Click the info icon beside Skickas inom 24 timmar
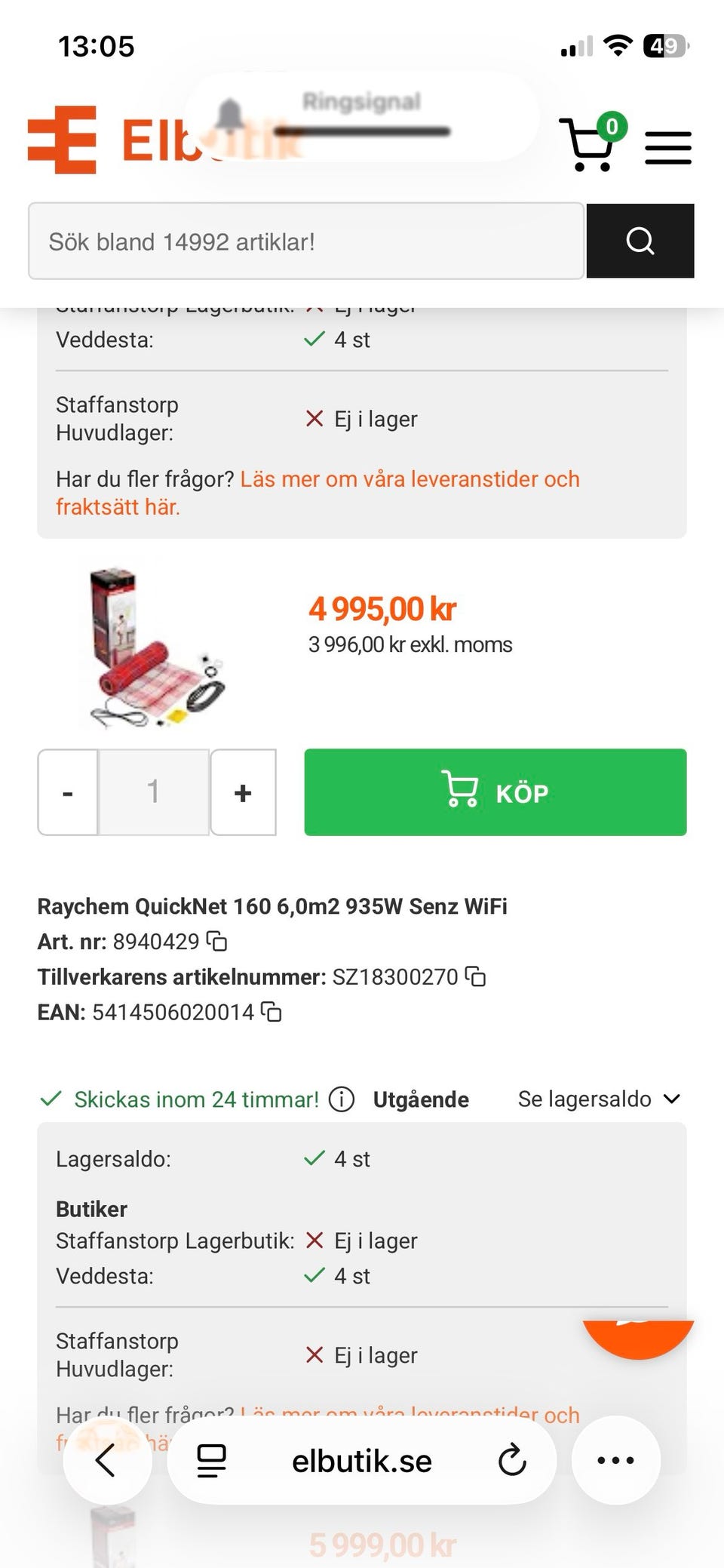Screen dimensions: 724x1568 (341, 1099)
